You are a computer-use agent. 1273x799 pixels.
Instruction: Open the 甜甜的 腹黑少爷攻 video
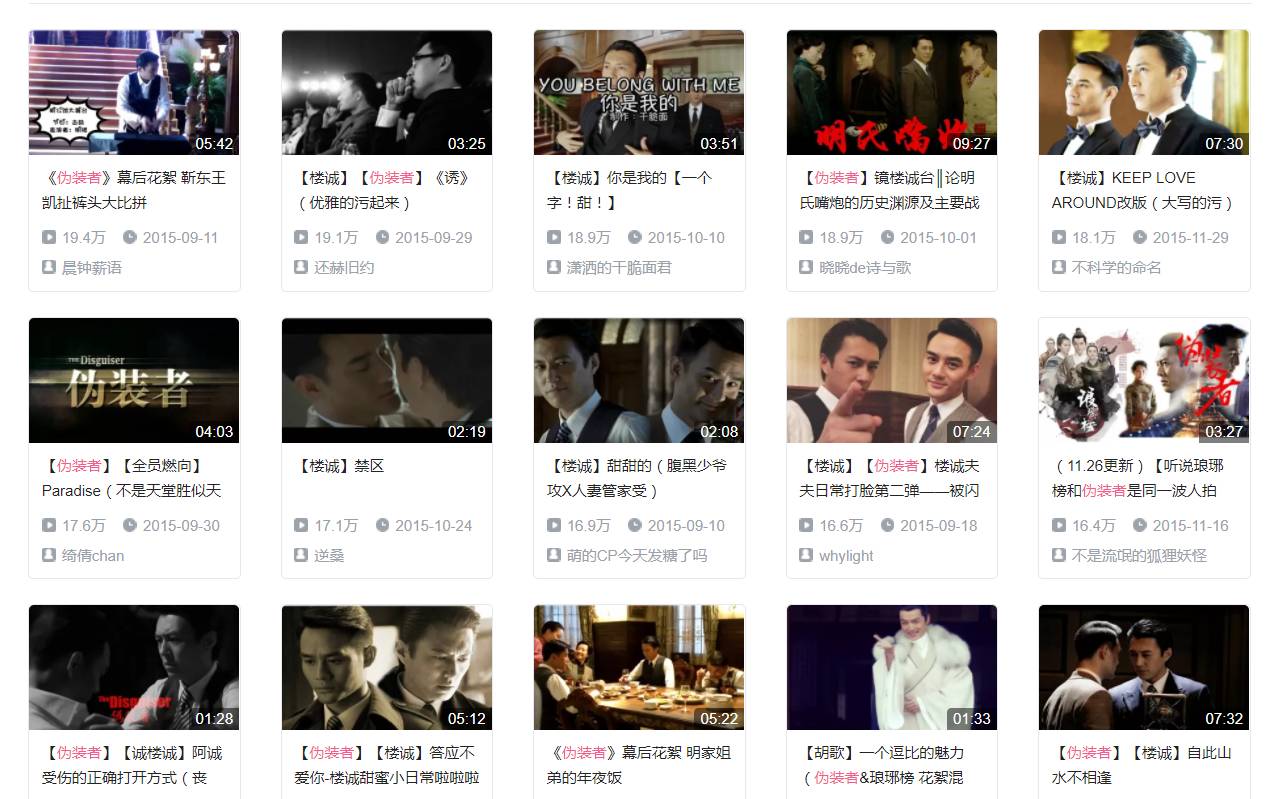tap(639, 380)
